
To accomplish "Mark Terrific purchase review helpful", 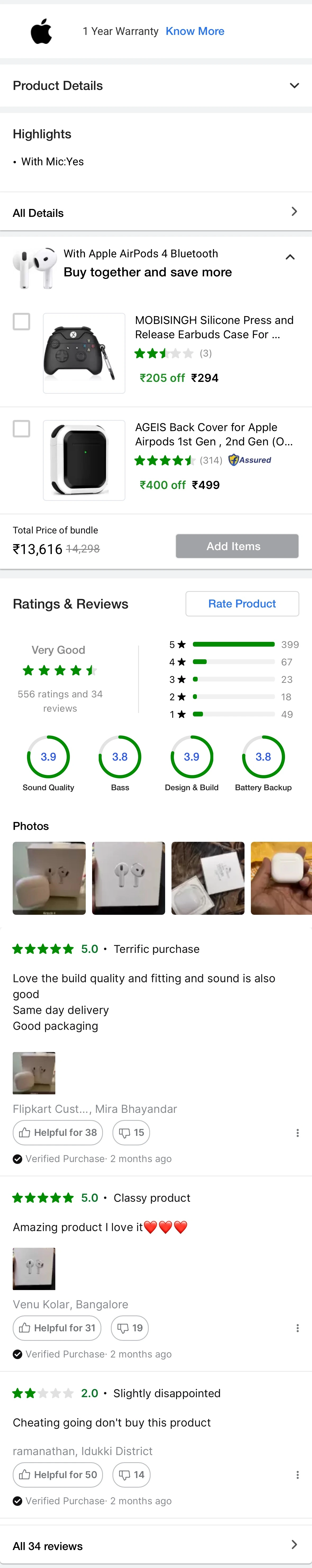I will coord(58,1132).
